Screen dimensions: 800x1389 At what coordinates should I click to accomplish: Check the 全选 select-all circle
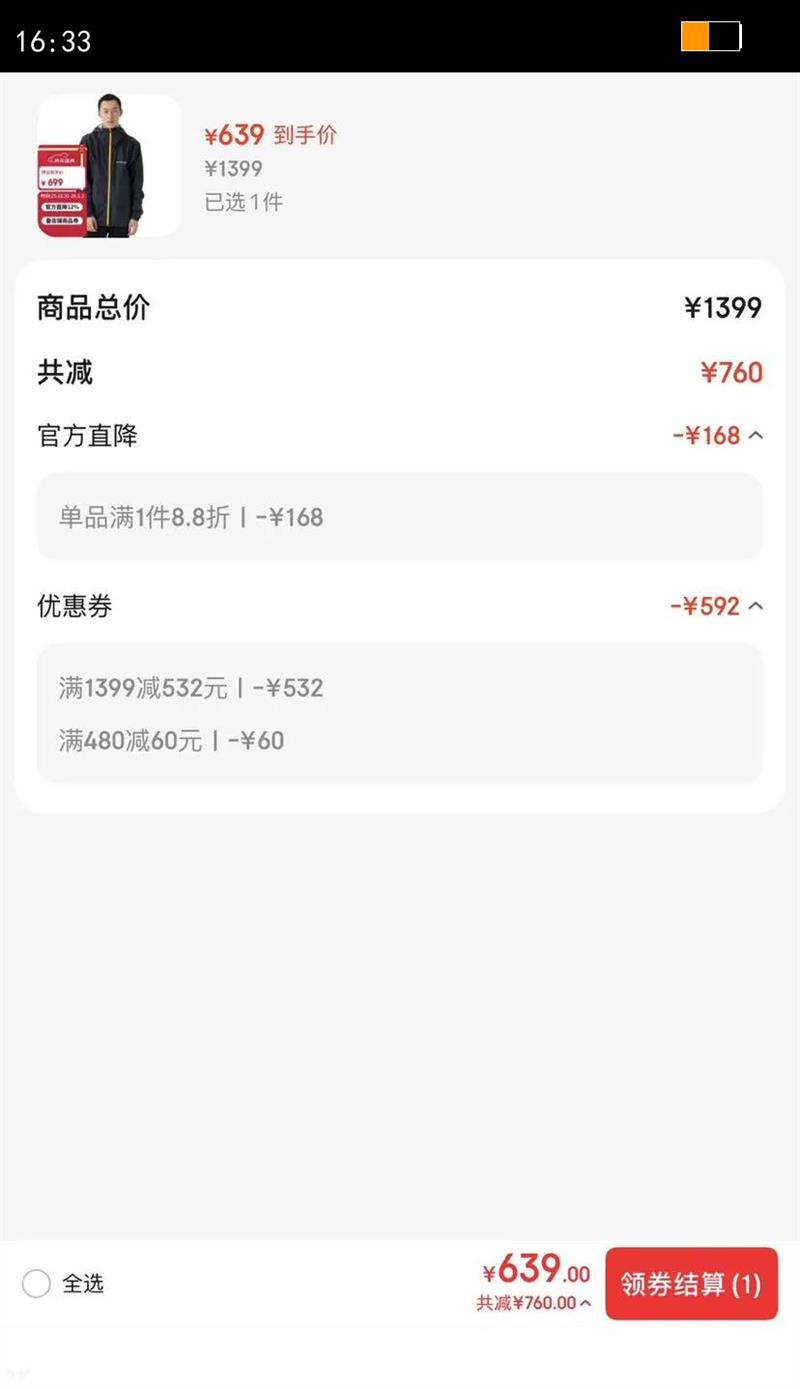36,1284
